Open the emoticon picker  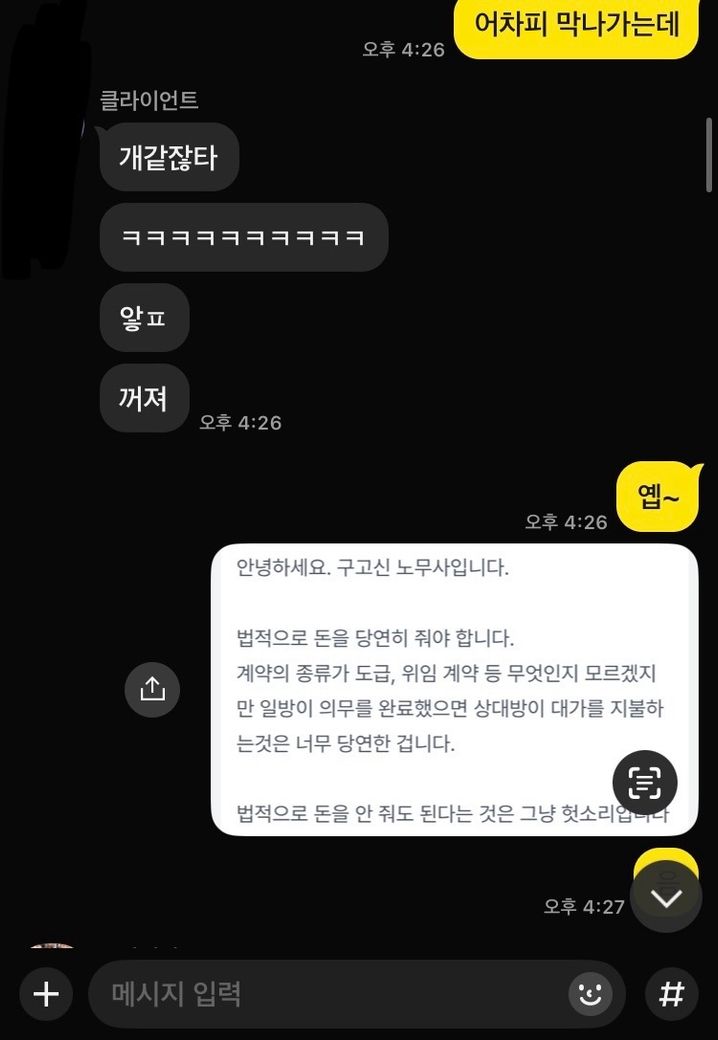click(x=590, y=994)
